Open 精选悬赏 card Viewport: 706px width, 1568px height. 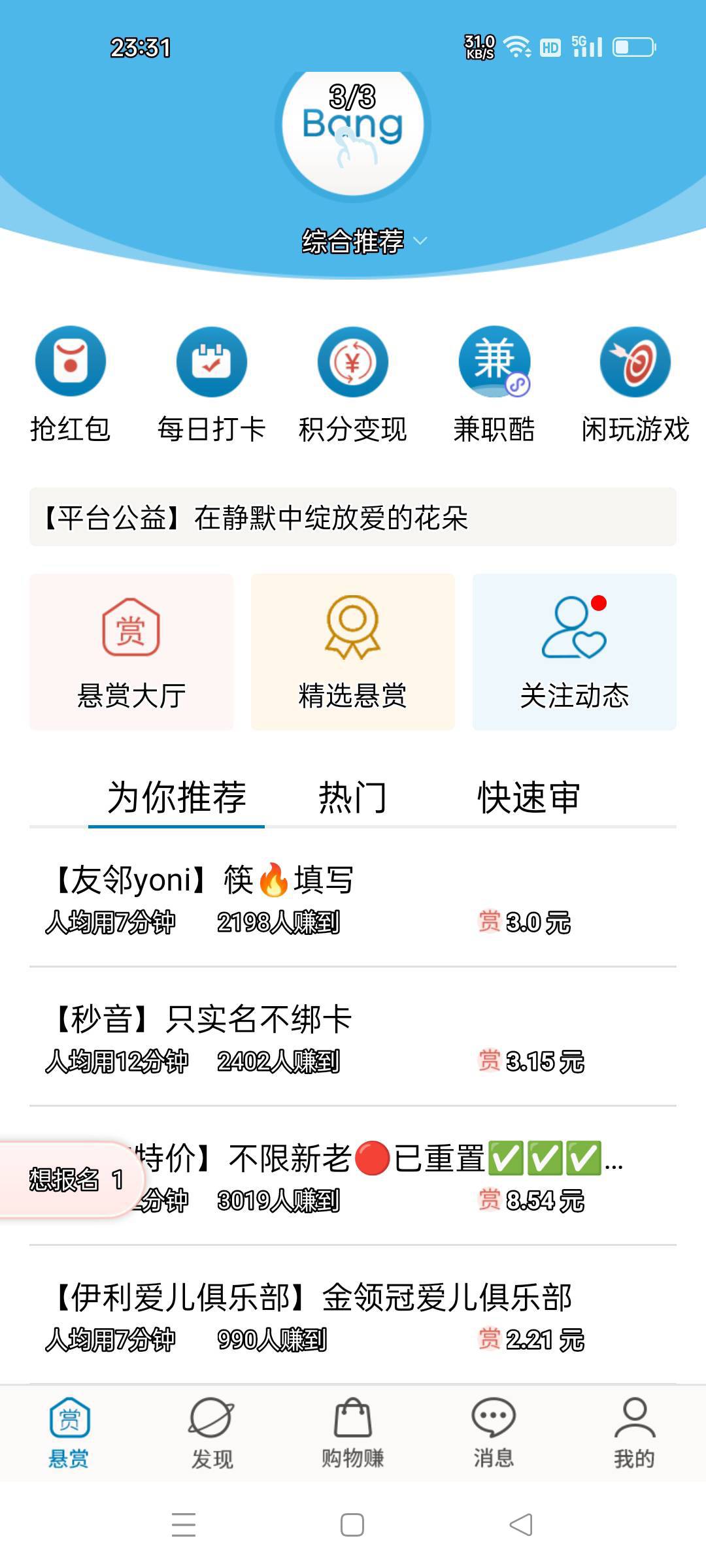coord(353,652)
